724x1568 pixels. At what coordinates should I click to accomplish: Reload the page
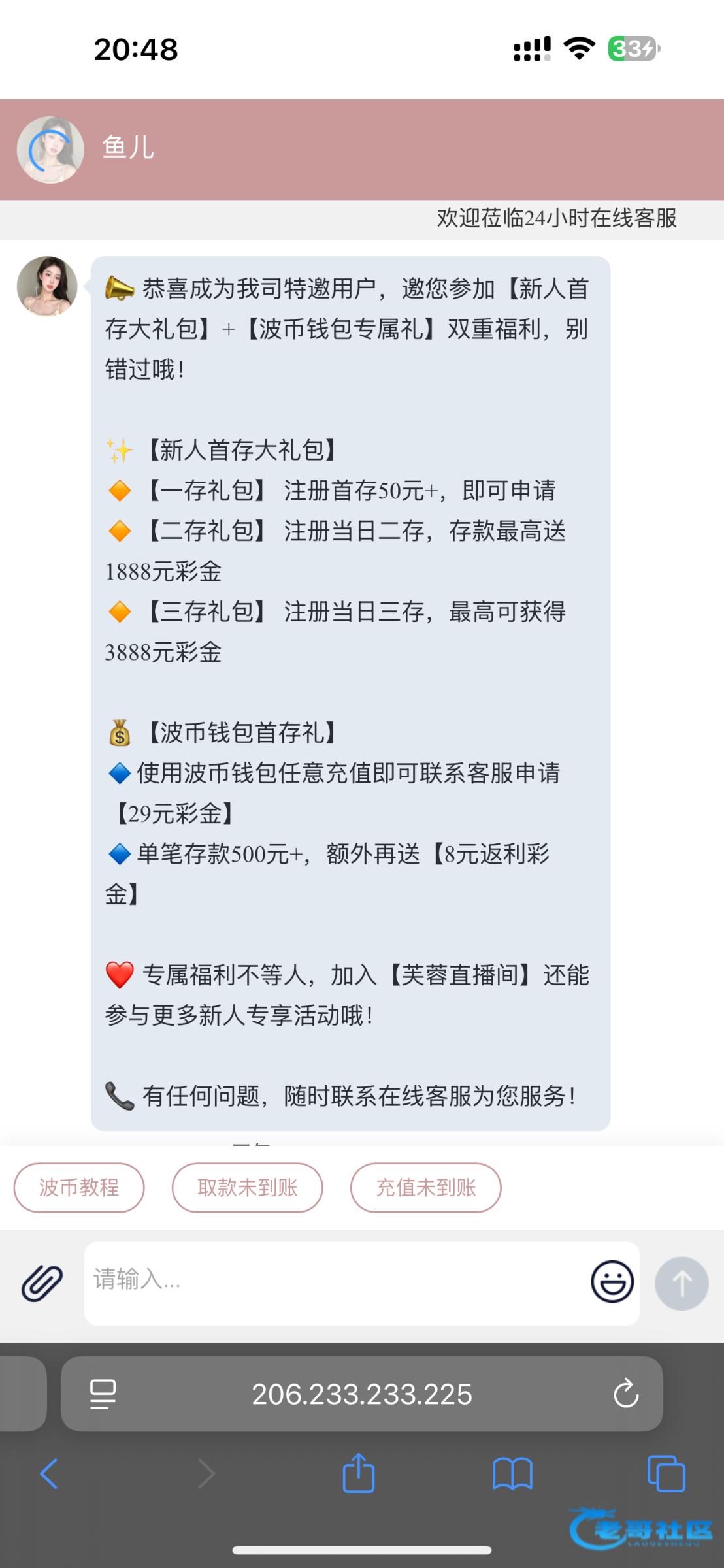coord(625,1393)
